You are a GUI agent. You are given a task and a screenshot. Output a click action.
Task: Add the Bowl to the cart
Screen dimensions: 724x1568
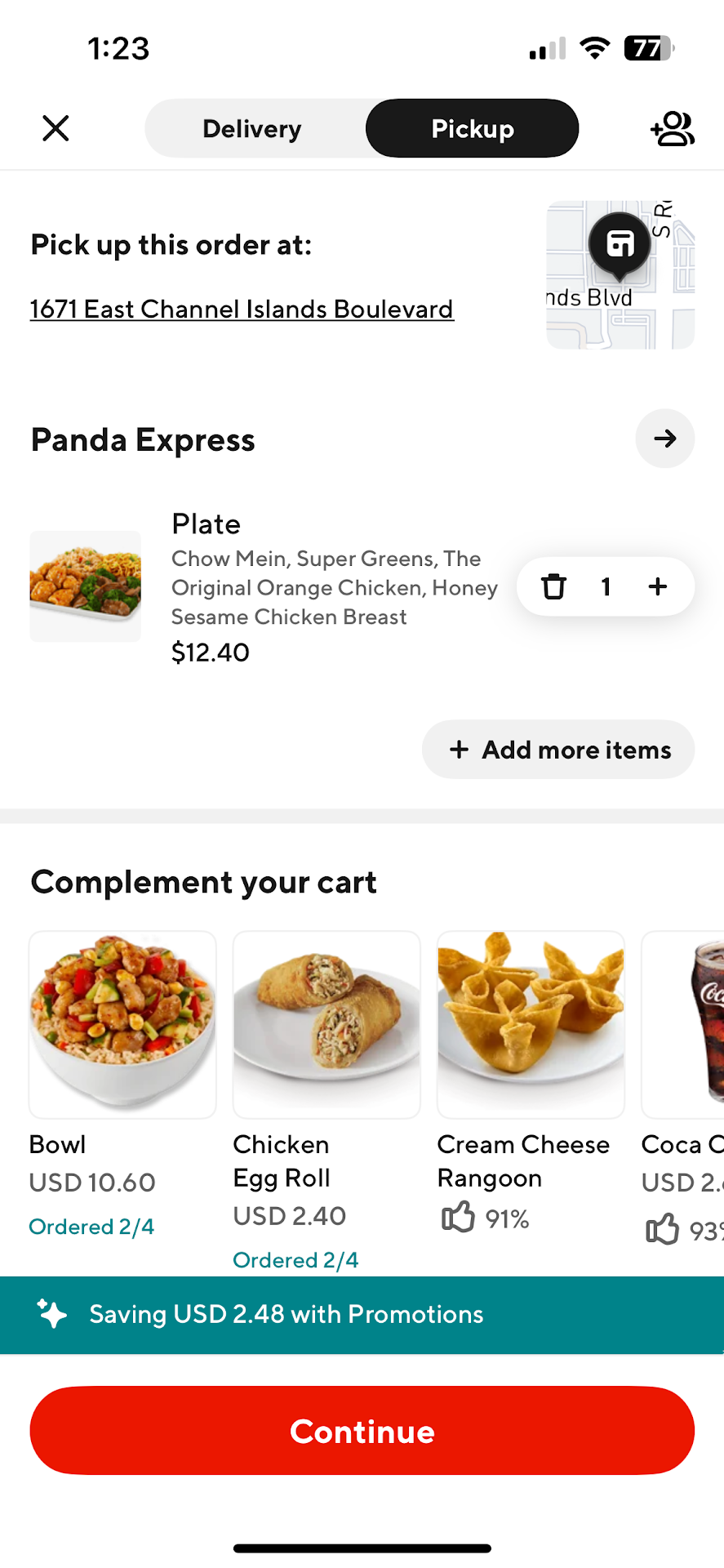pos(122,1025)
